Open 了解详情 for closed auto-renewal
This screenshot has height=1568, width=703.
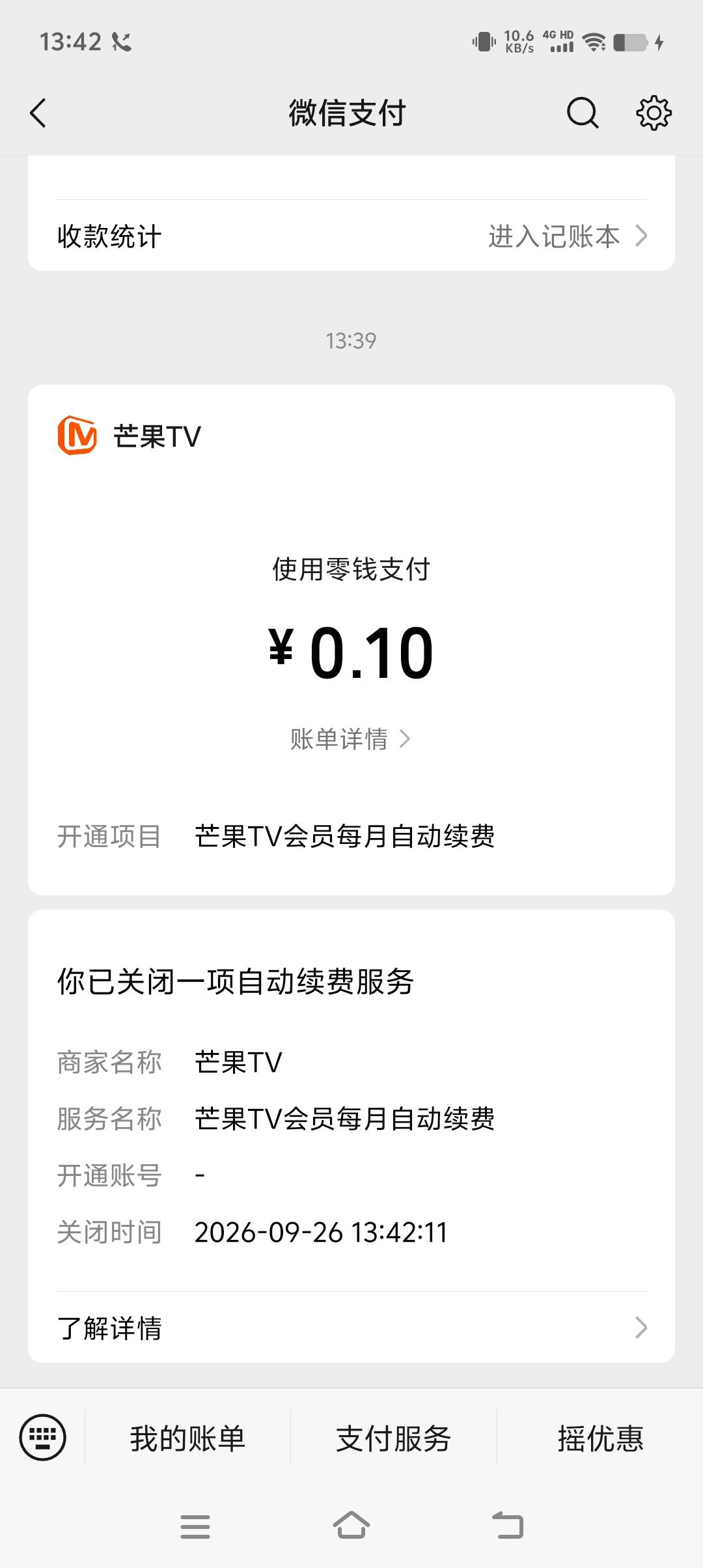351,1327
